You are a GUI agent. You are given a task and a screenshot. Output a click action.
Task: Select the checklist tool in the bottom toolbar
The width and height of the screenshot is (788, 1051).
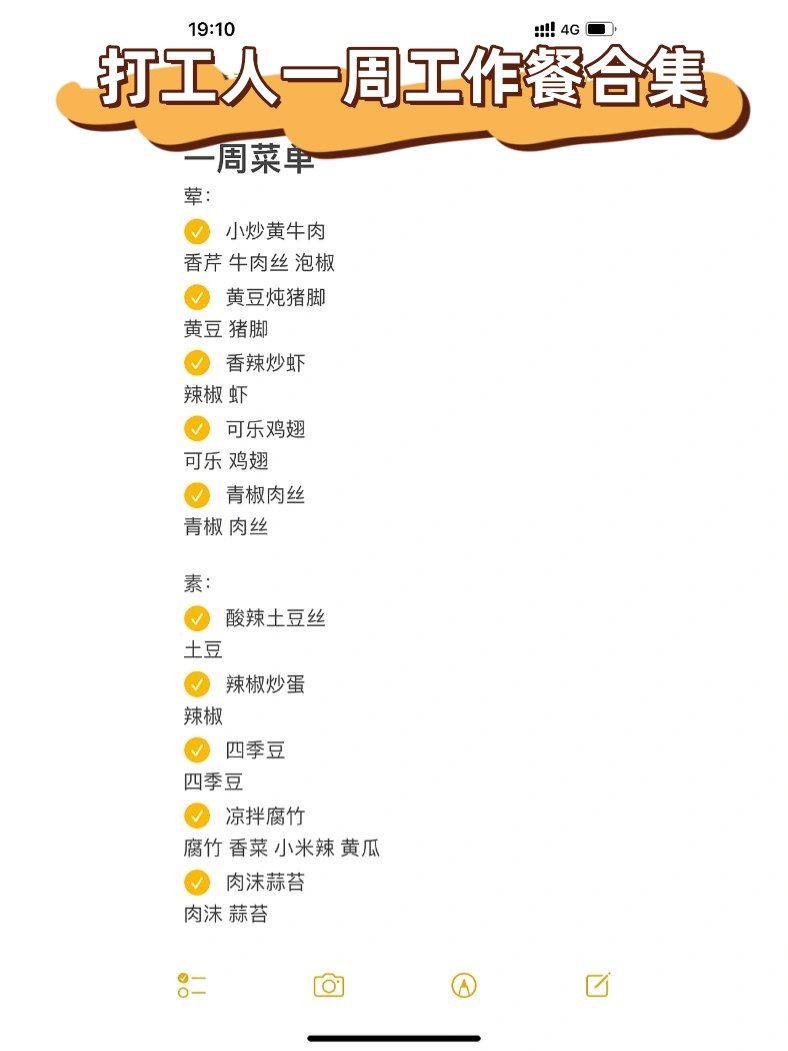click(x=193, y=985)
